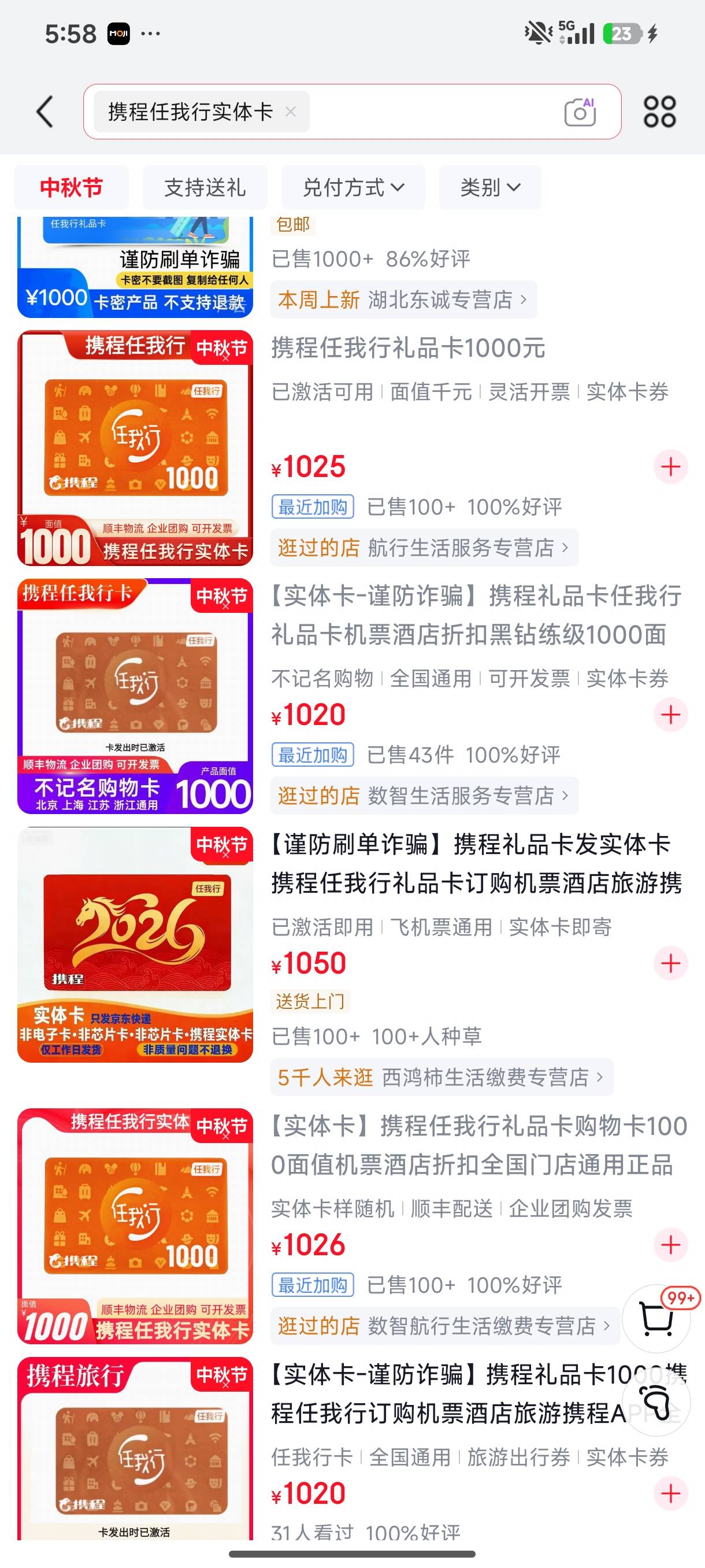Open the AI camera search icon

[580, 112]
